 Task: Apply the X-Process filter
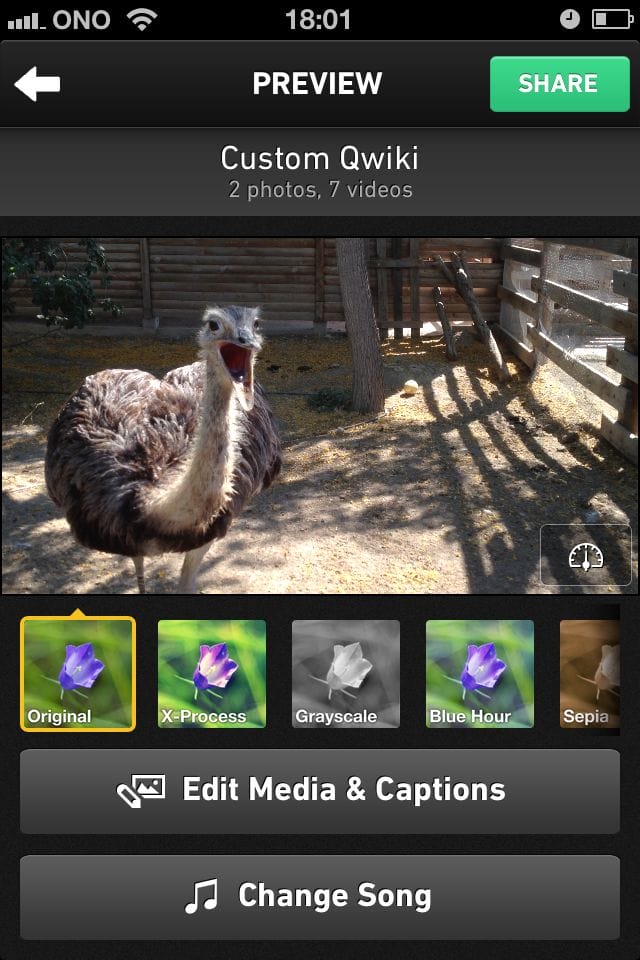tap(212, 673)
